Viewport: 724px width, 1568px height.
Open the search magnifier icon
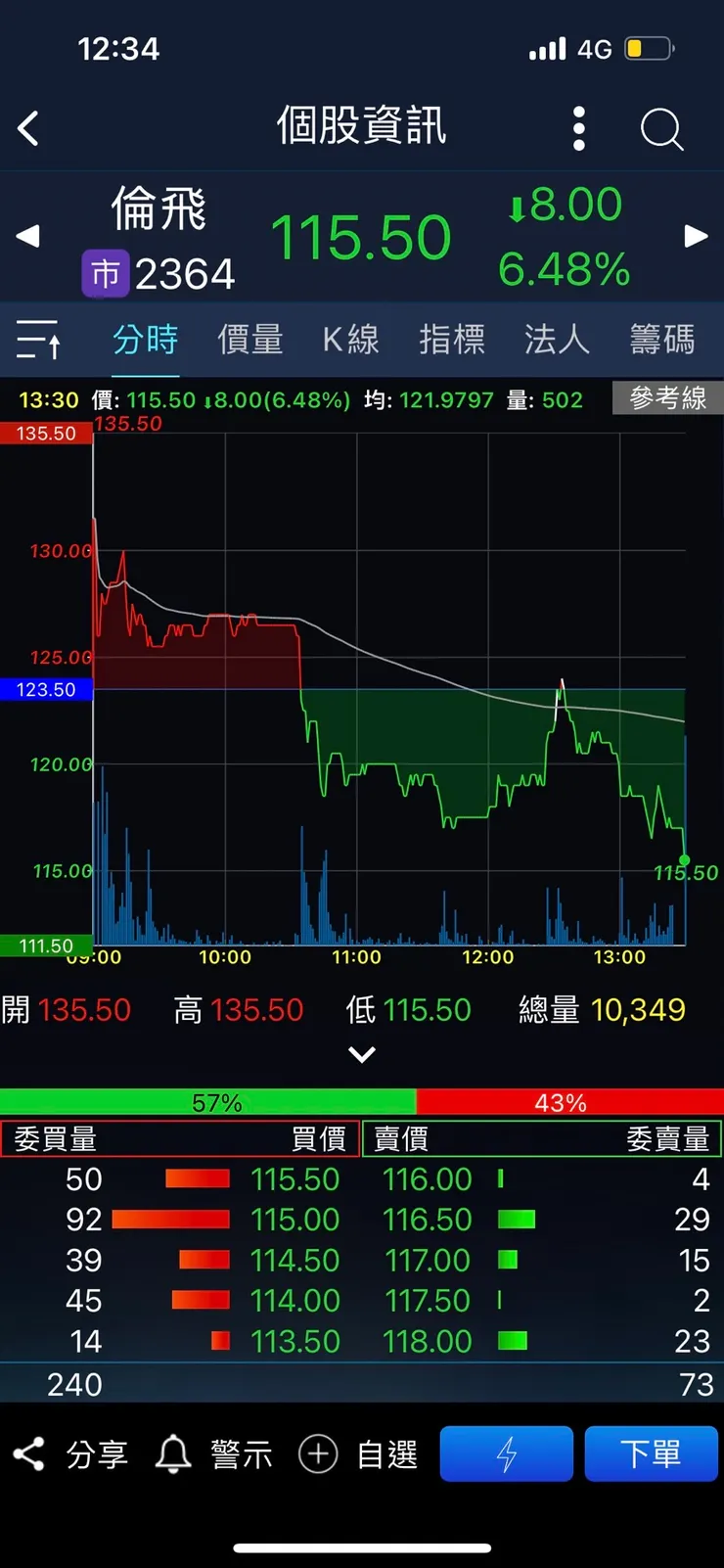click(661, 128)
